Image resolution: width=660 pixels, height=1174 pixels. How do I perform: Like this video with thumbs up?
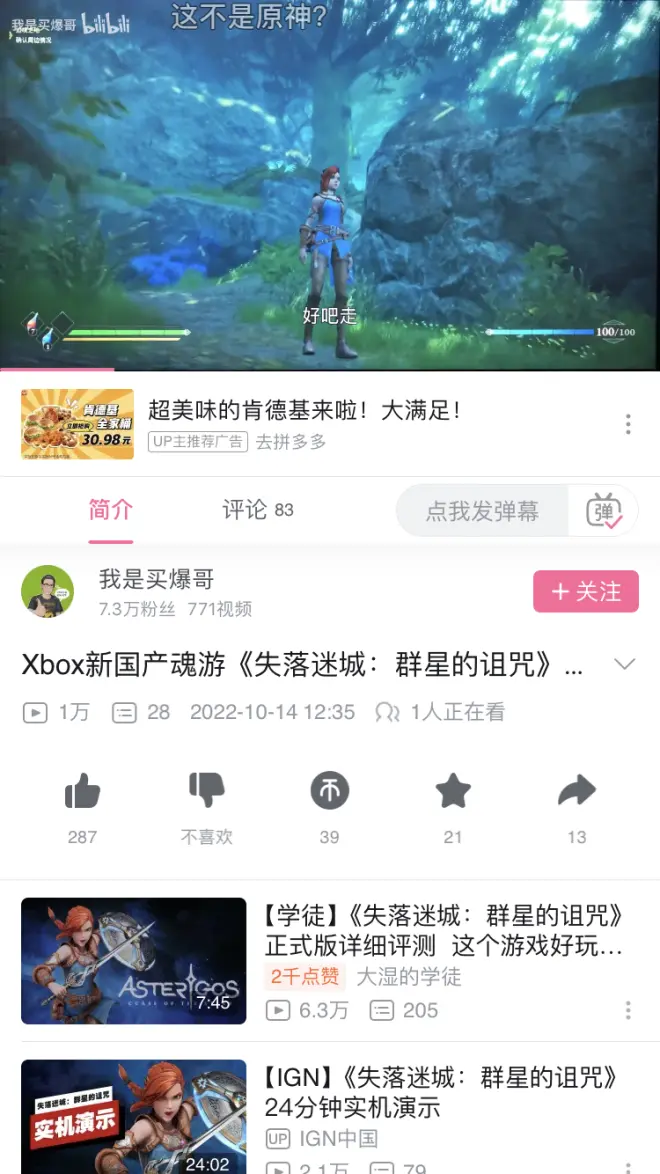click(82, 793)
